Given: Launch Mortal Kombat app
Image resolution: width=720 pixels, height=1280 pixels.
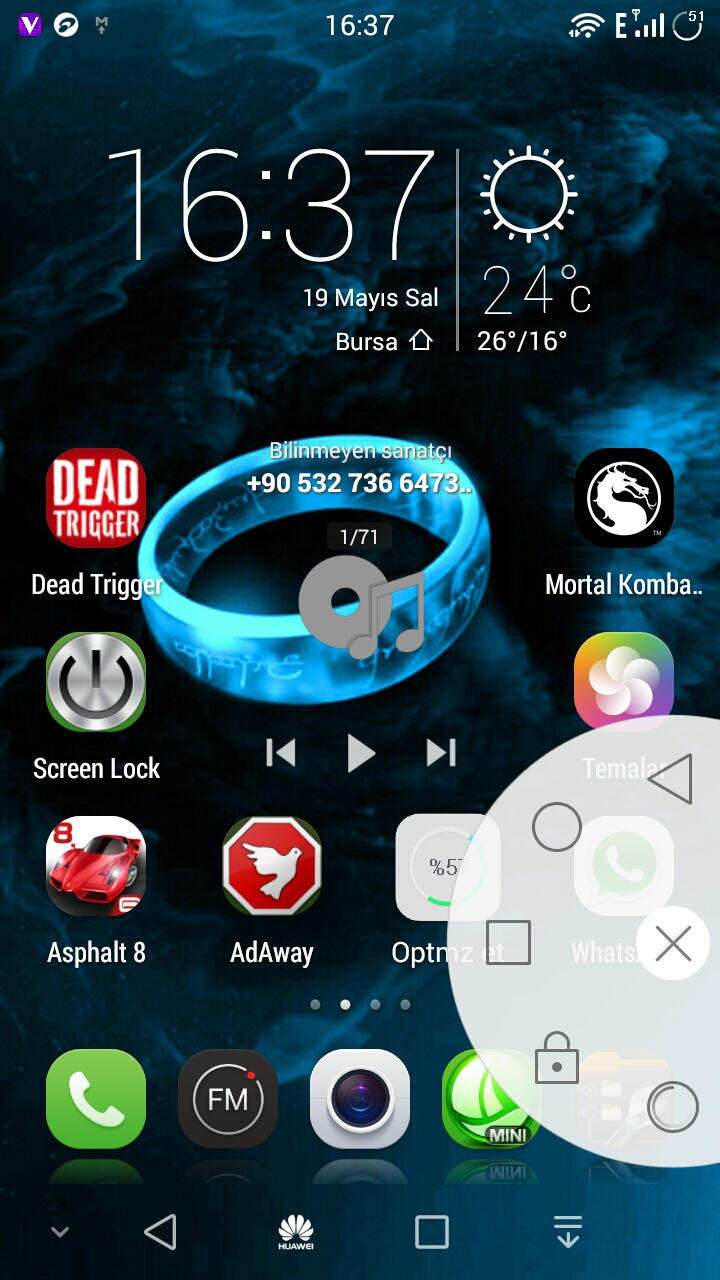Looking at the screenshot, I should (623, 499).
